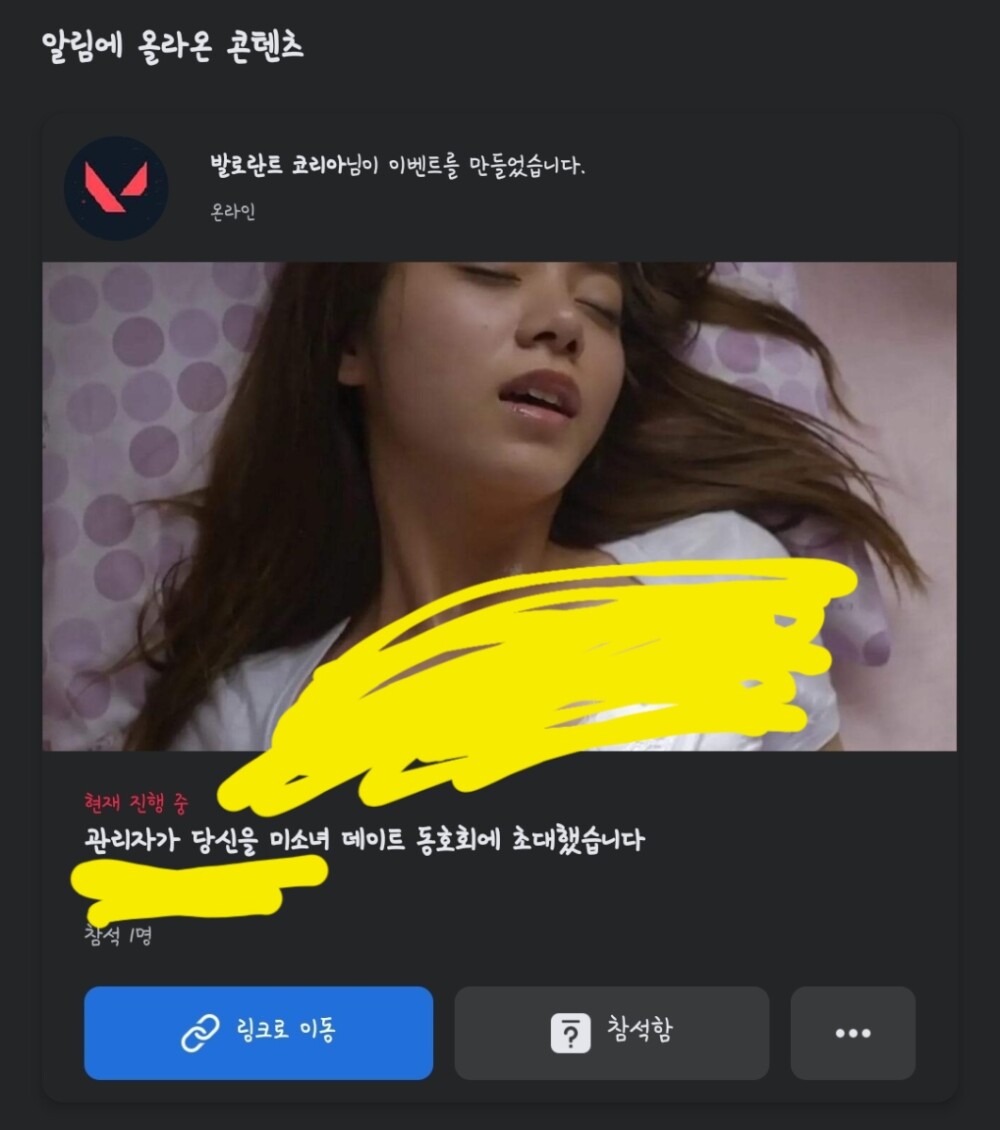Tap the 링크로 이동 button
The height and width of the screenshot is (1130, 1000).
[258, 1032]
